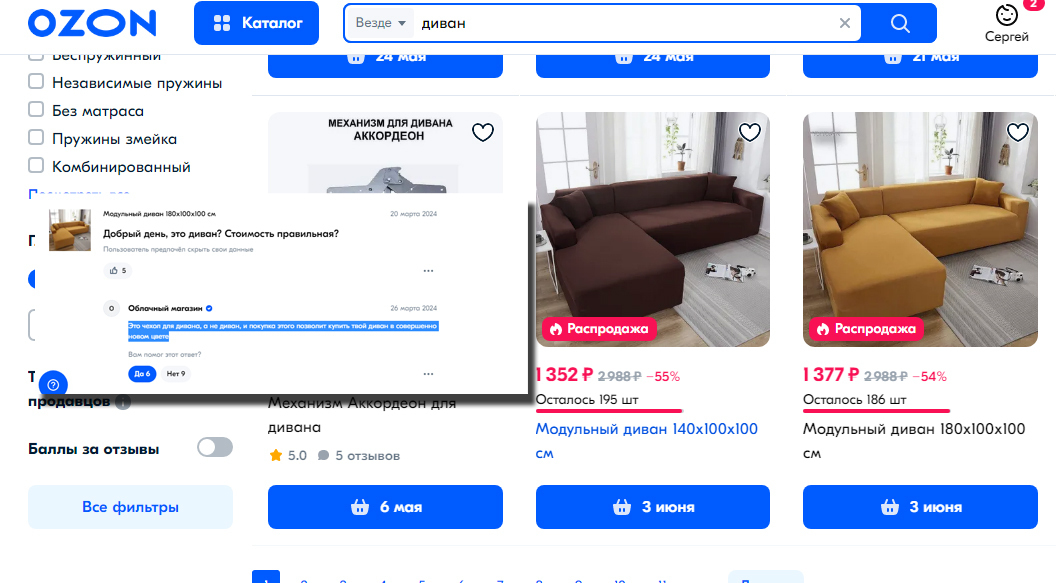Image resolution: width=1056 pixels, height=583 pixels.
Task: Favorite the sofa priced 1 352 ₽
Action: point(750,132)
